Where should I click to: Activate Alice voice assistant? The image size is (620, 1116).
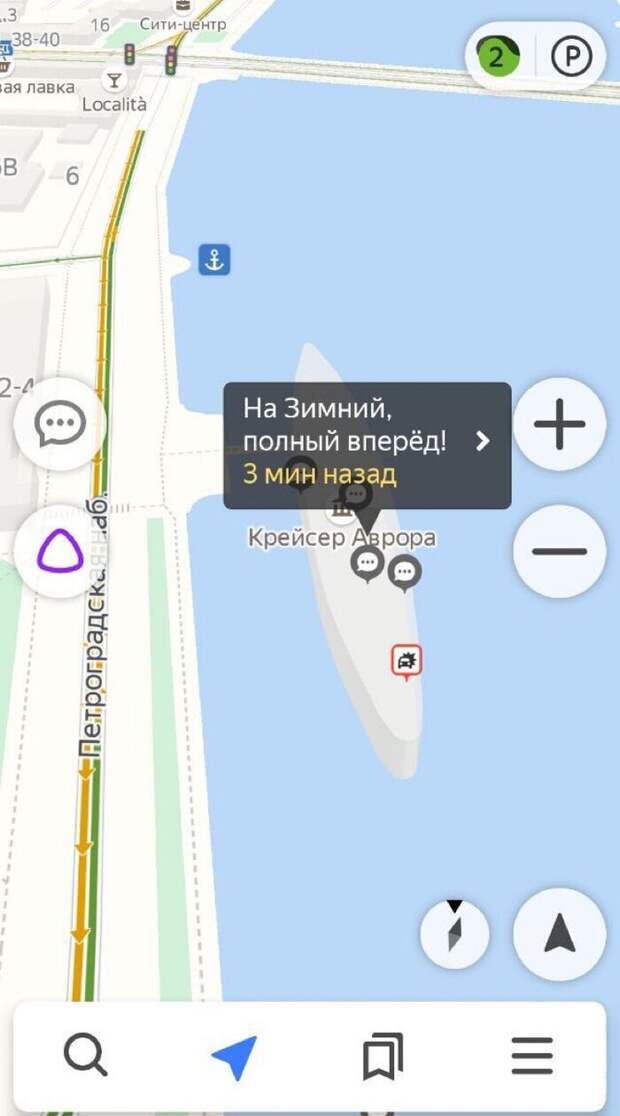tap(60, 551)
